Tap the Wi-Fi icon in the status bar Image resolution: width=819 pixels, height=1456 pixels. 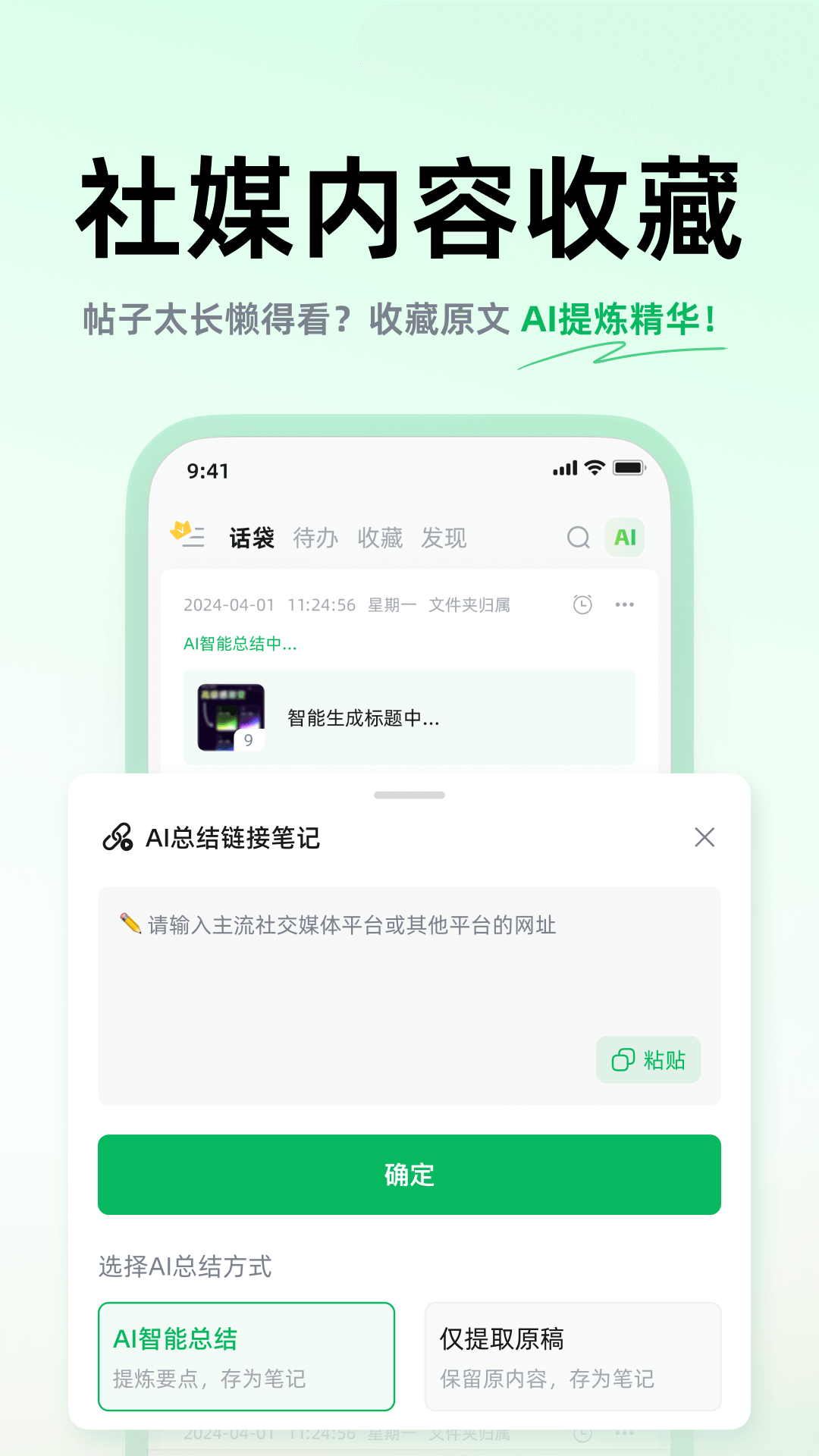pos(595,469)
